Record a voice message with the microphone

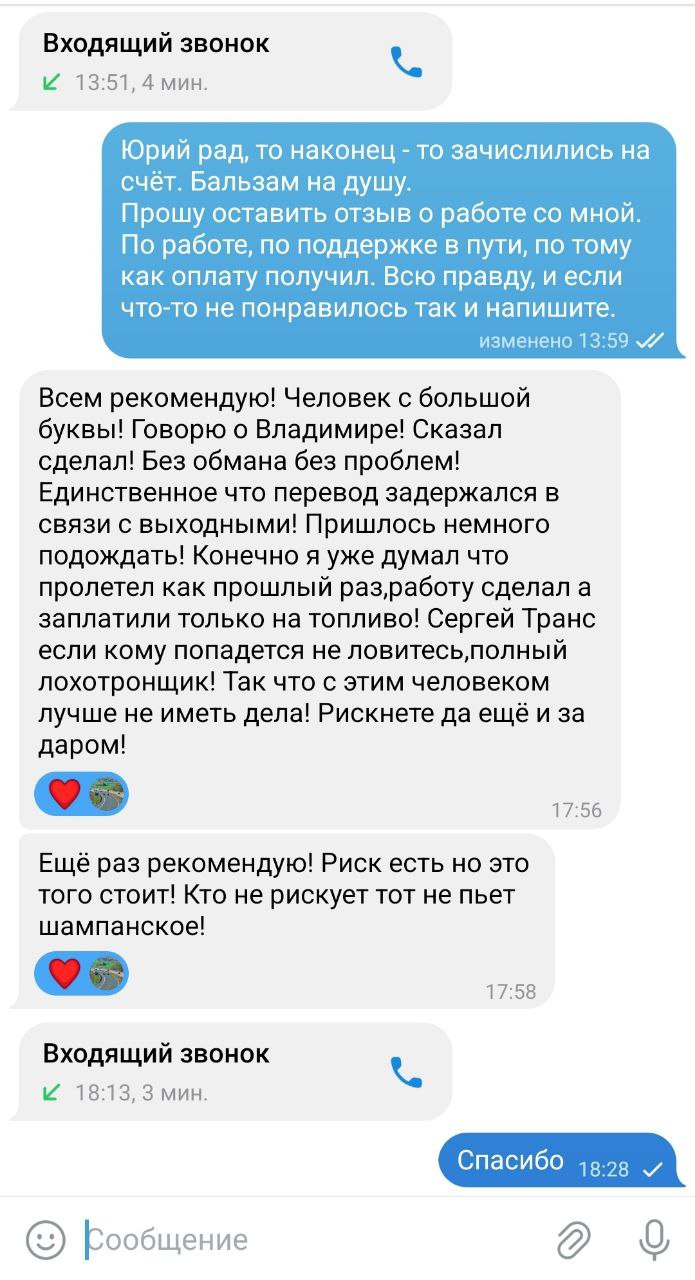click(654, 1240)
